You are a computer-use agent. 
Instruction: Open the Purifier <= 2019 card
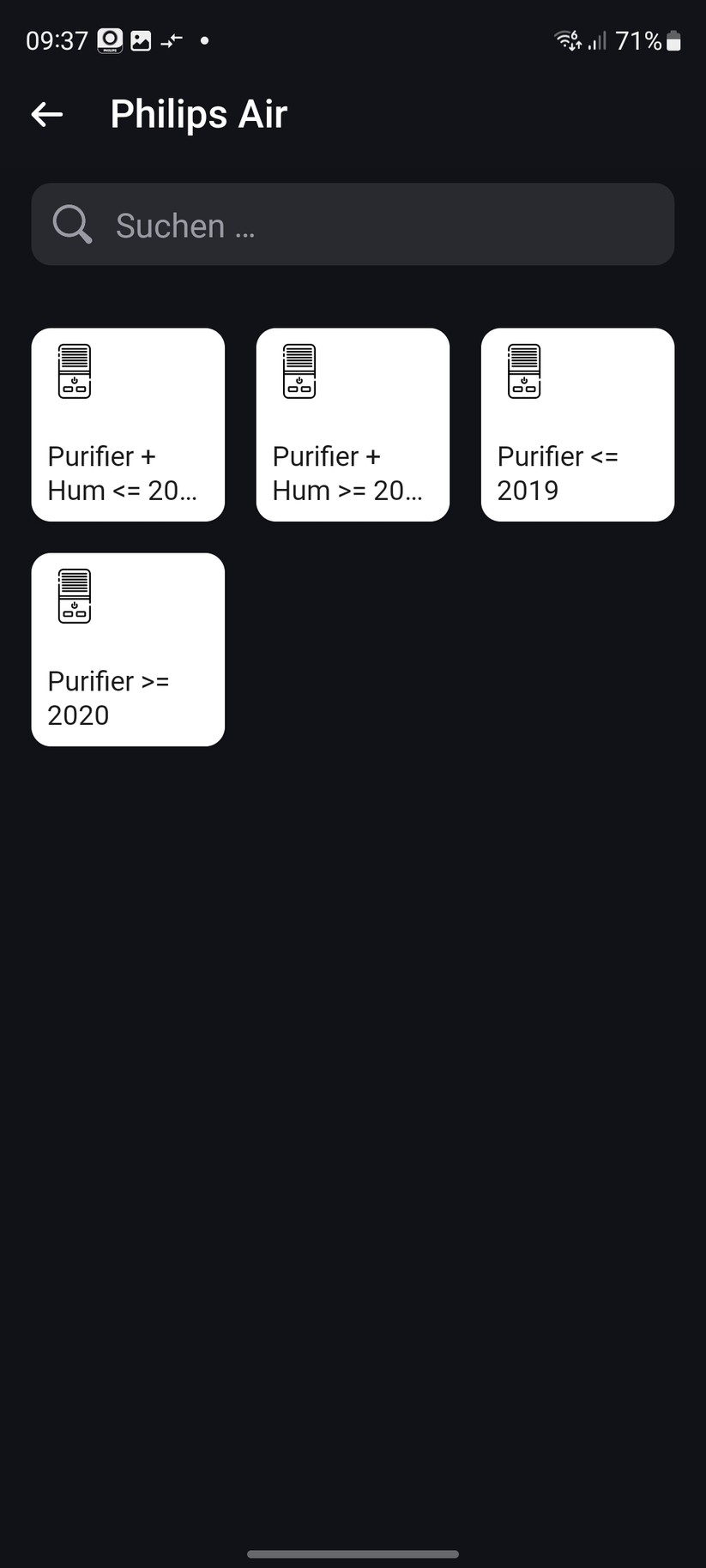[x=576, y=425]
